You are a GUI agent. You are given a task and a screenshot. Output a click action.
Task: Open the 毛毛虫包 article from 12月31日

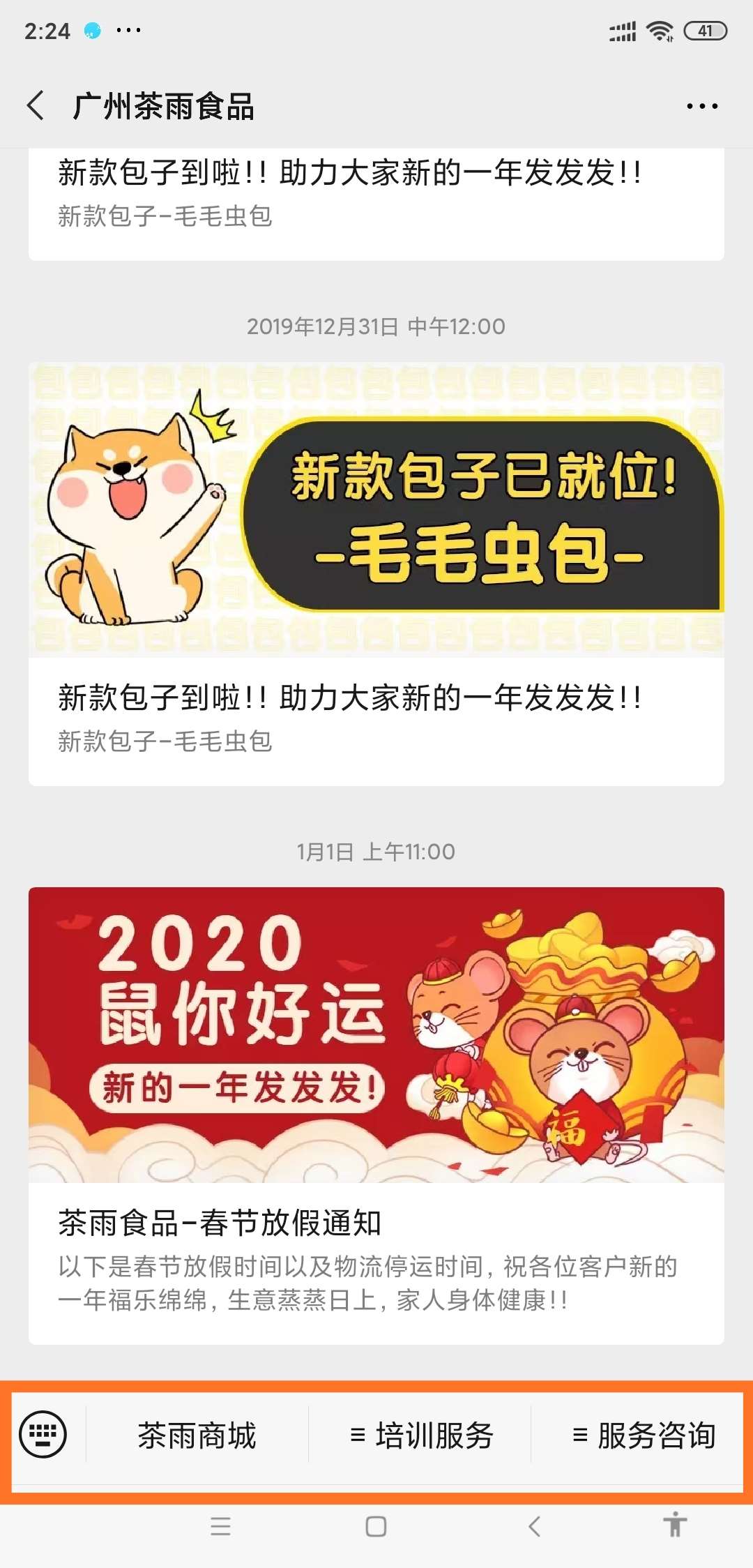click(376, 573)
